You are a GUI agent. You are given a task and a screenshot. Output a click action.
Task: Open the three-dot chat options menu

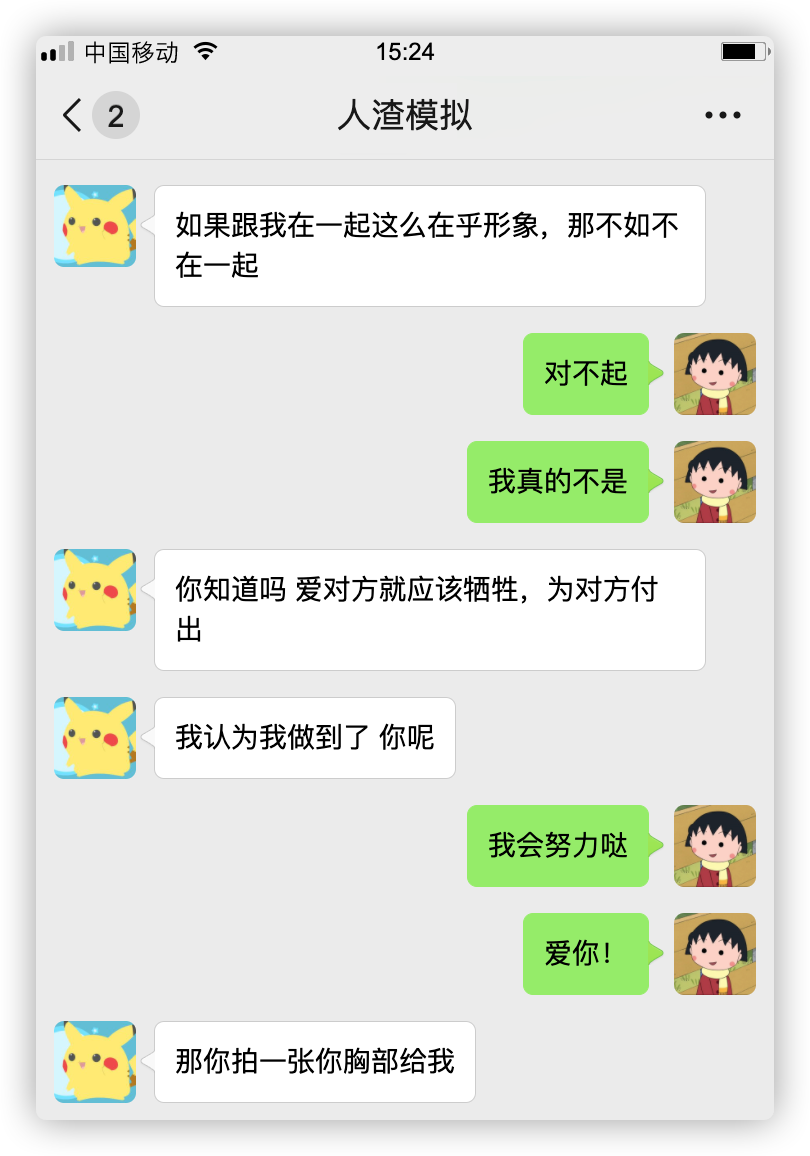(722, 116)
